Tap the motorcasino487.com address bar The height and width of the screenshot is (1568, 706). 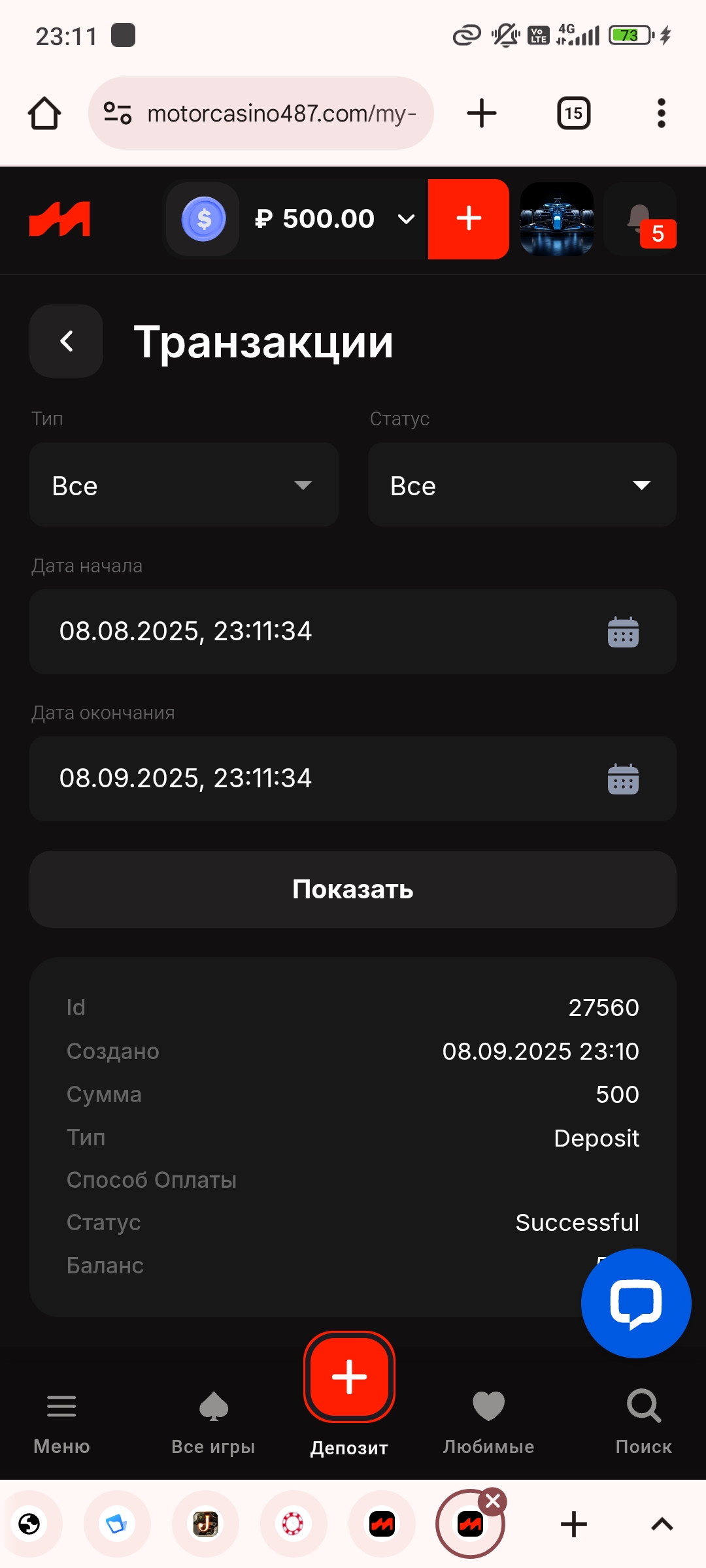281,113
